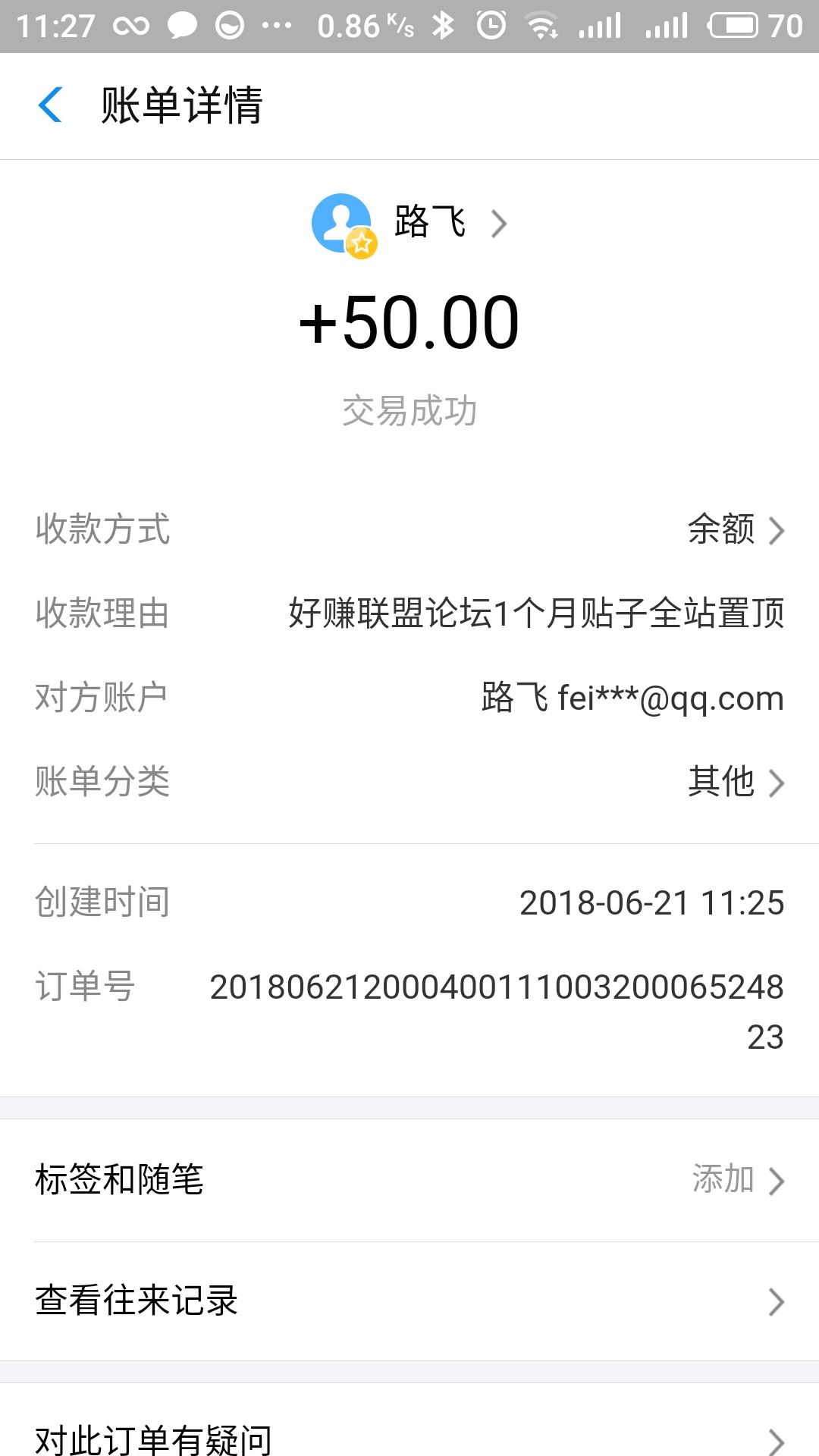The image size is (819, 1456).
Task: Open 查看往来记录
Action: pos(409,1301)
